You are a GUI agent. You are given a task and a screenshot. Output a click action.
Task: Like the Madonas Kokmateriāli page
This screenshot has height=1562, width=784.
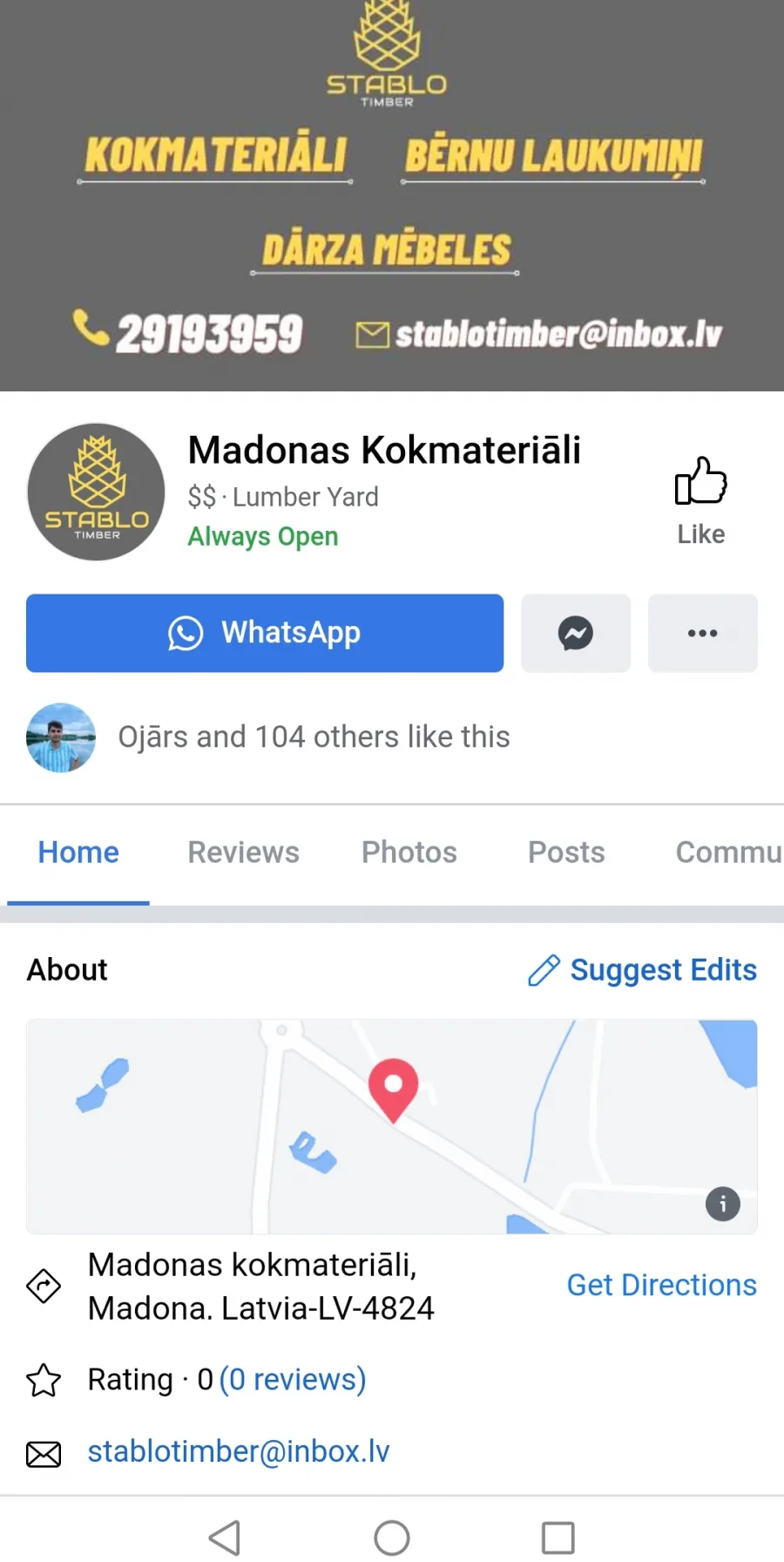[x=700, y=501]
